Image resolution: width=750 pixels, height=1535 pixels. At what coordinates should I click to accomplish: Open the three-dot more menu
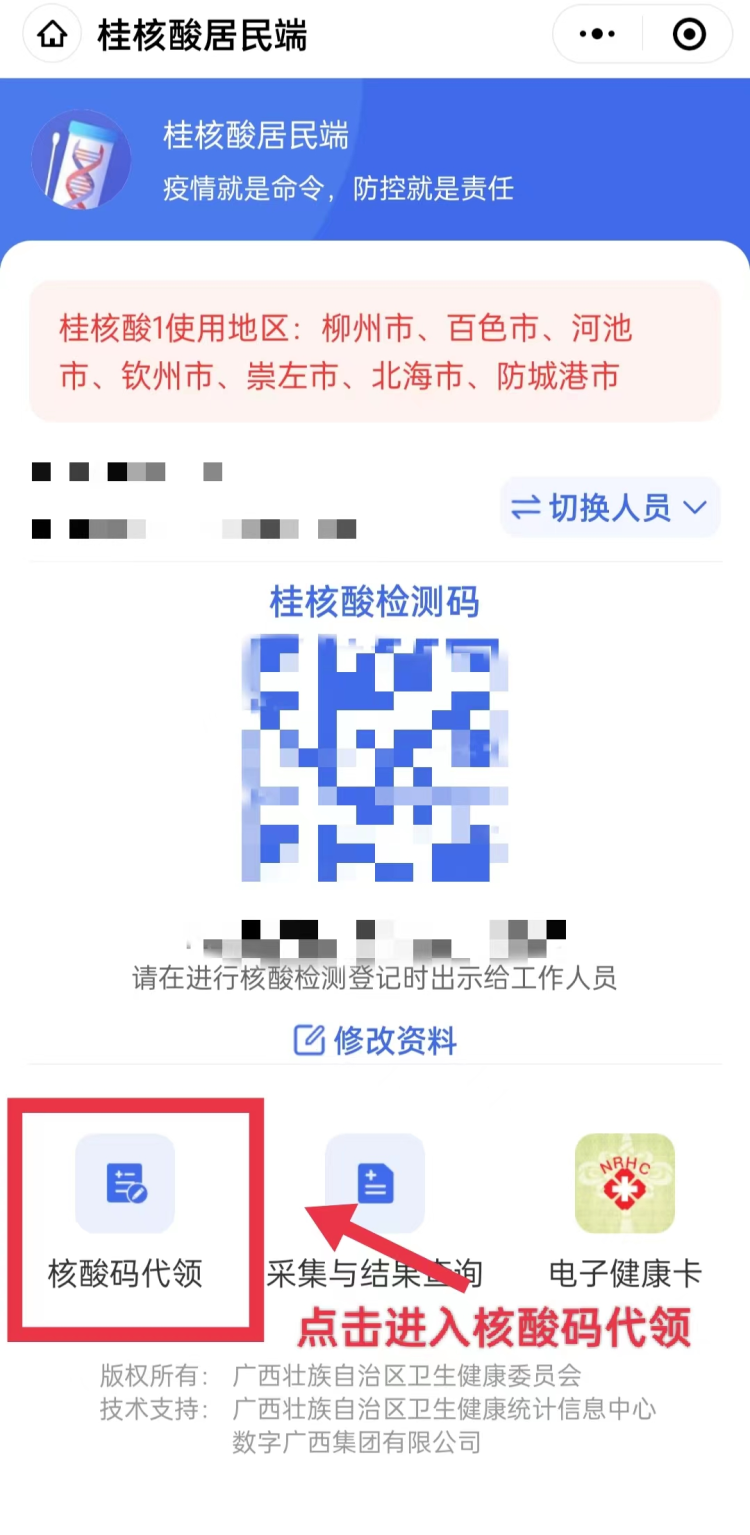coord(597,35)
